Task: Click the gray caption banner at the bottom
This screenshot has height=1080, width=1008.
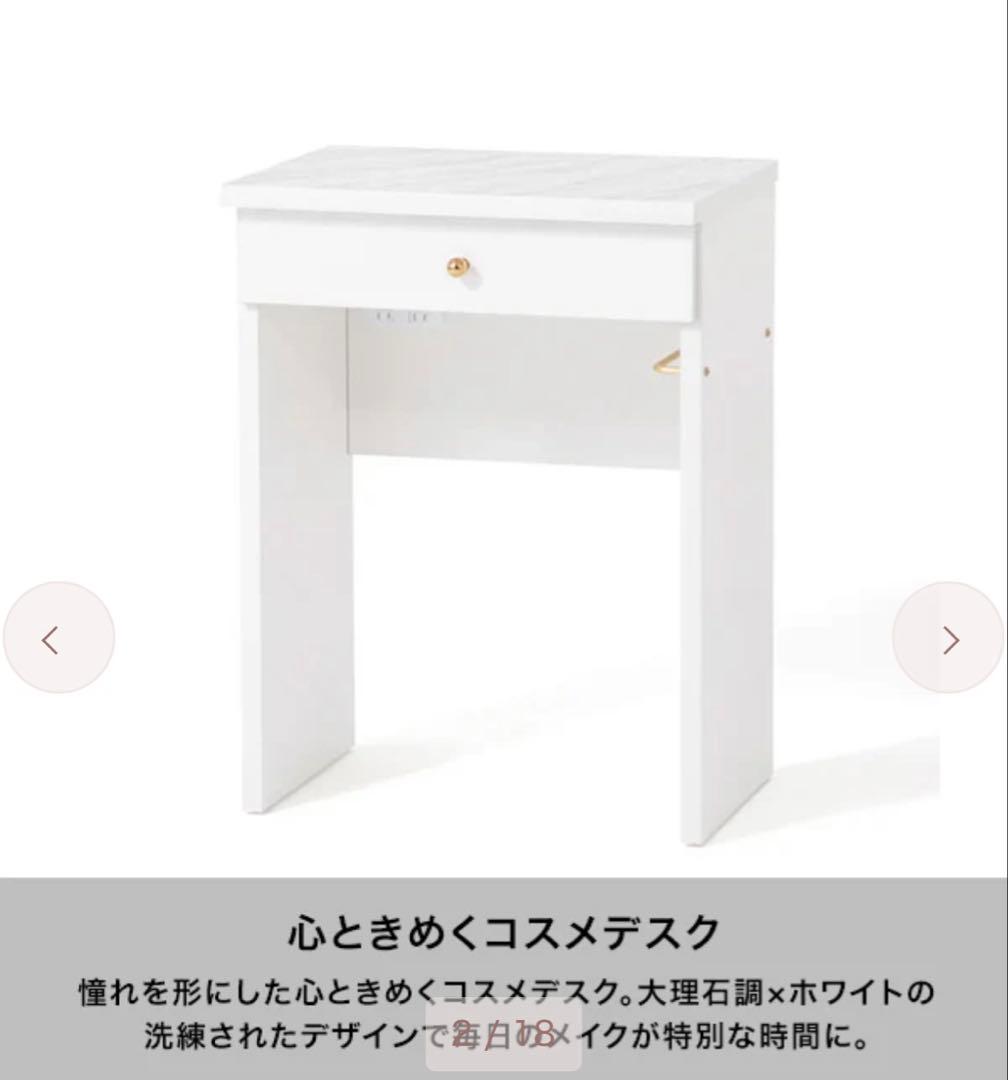Action: (x=504, y=975)
